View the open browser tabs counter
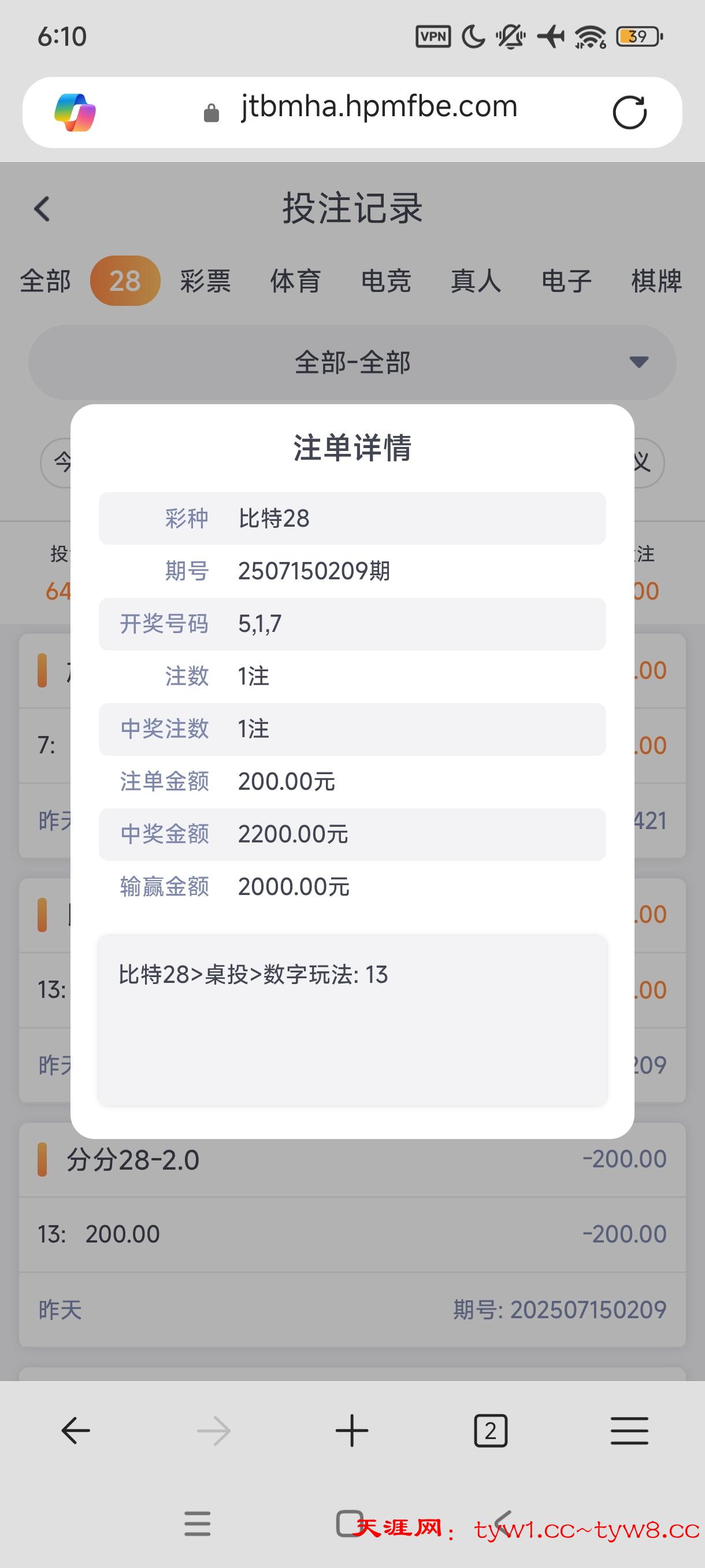The image size is (705, 1568). [x=490, y=1430]
